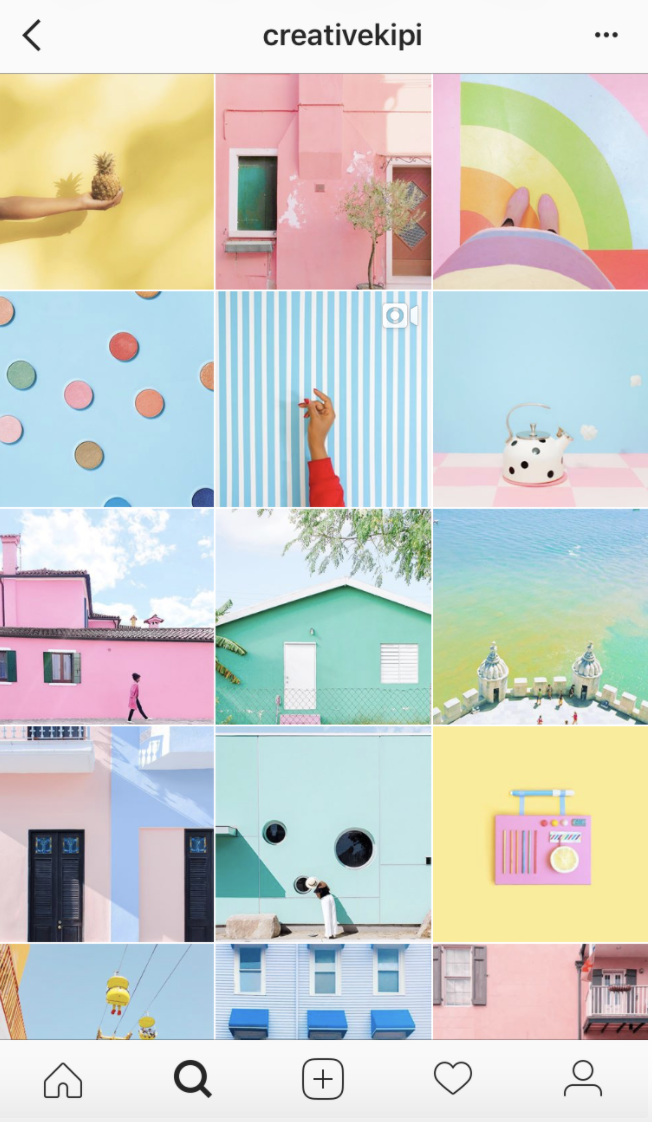Switch to the Home feed tab

coord(63,1079)
